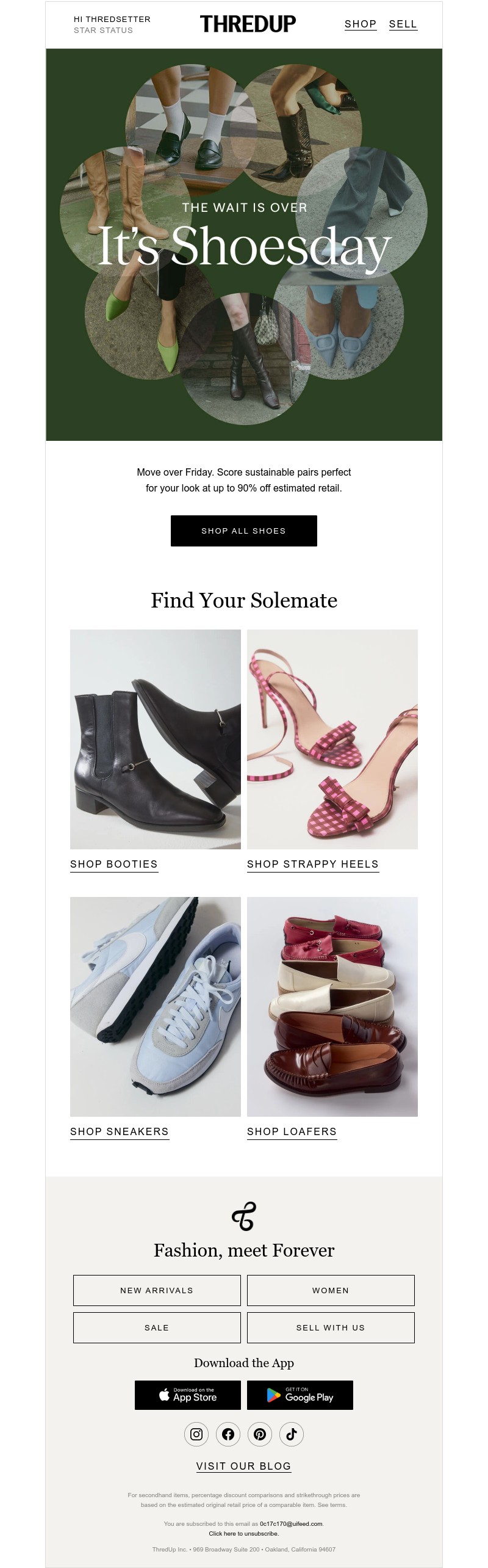
Task: Open the Shop Strappy Heels link
Action: tap(313, 864)
